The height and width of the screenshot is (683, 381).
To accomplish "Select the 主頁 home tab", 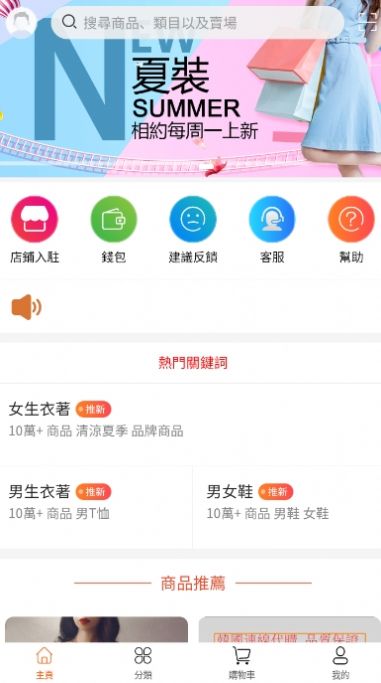I will pos(44,662).
